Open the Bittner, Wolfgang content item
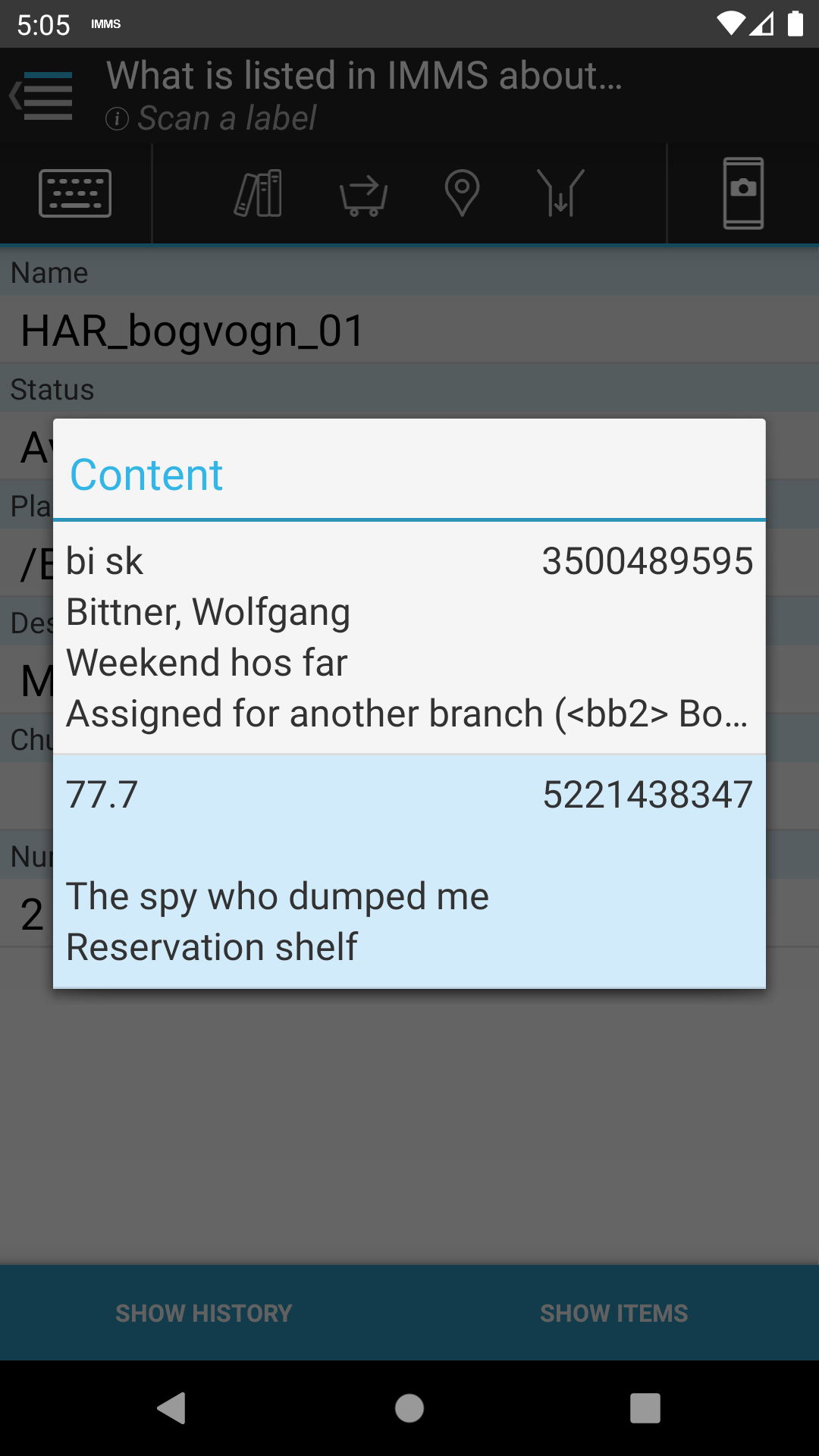Image resolution: width=819 pixels, height=1456 pixels. pyautogui.click(x=409, y=637)
